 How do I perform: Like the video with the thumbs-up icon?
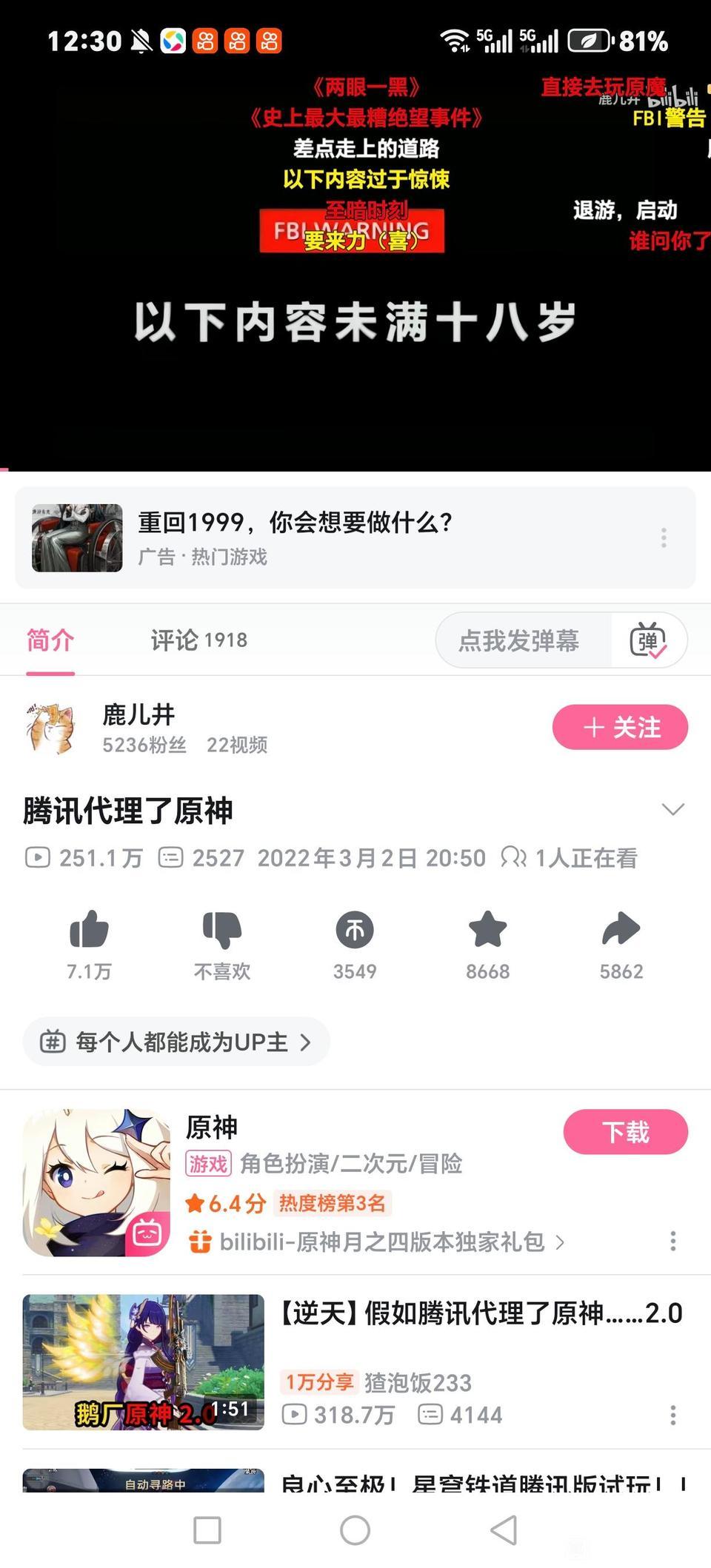pos(89,930)
